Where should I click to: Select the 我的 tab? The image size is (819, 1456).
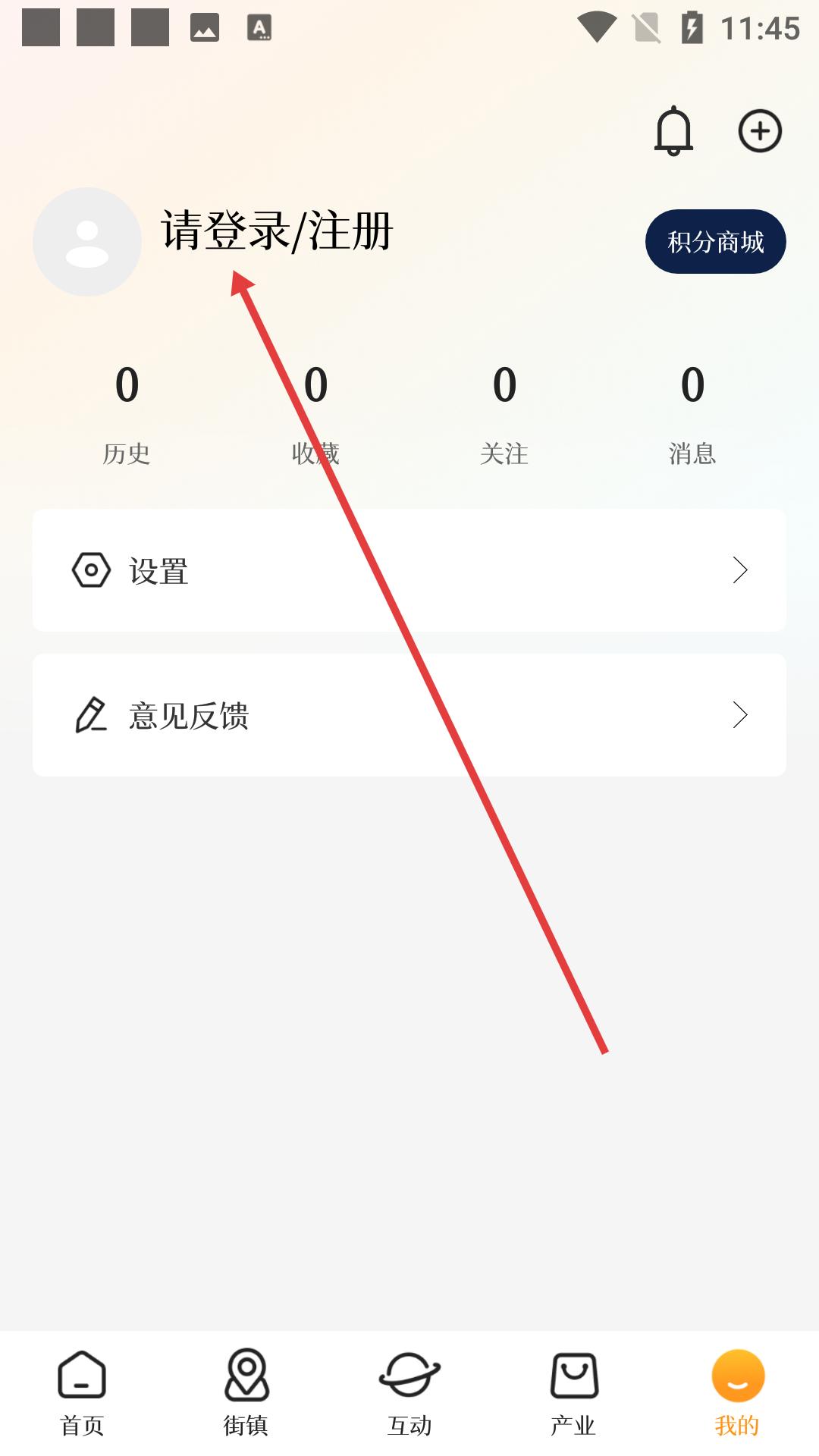[737, 1392]
